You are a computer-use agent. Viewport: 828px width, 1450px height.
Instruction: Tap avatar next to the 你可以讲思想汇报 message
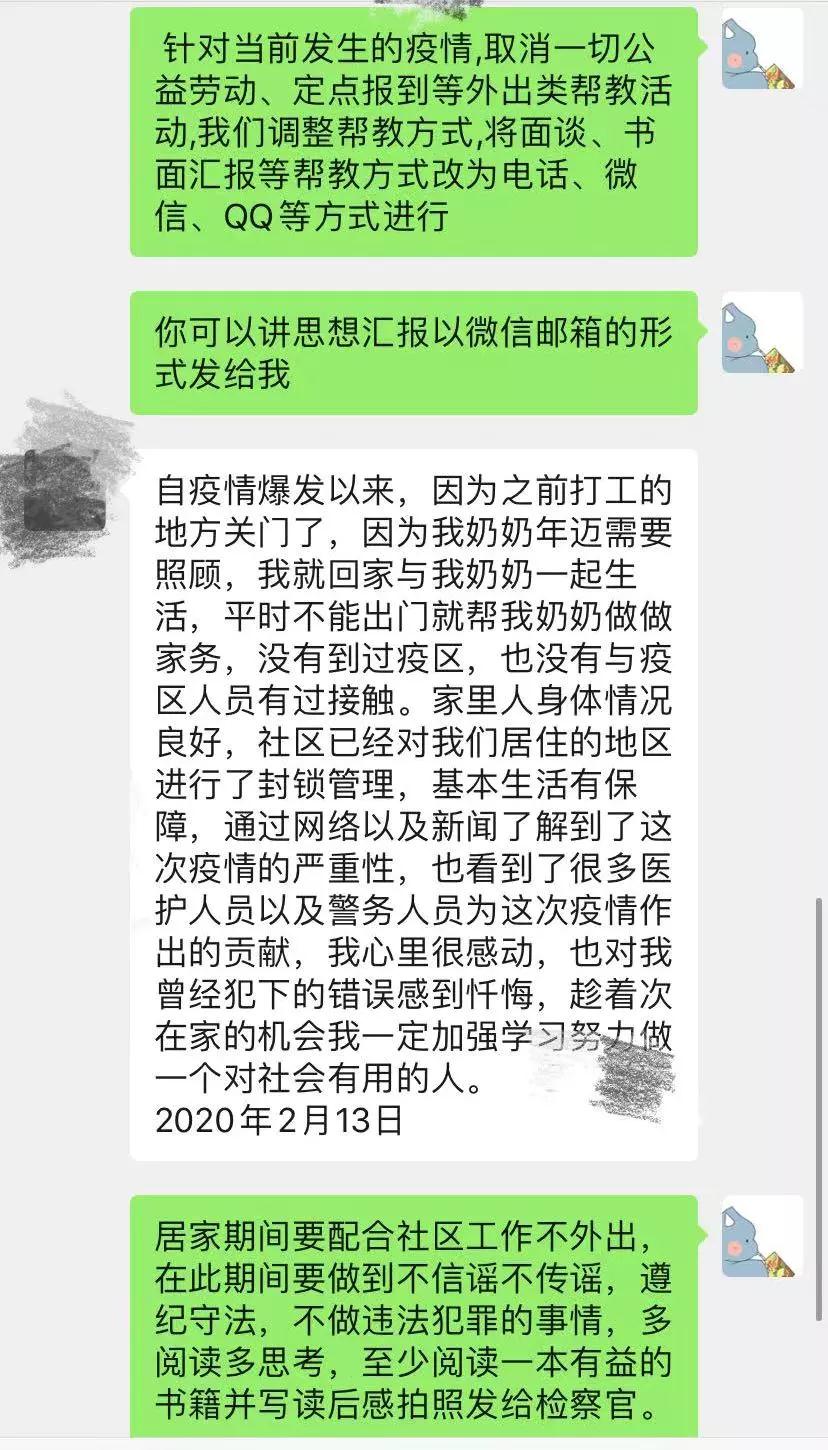[762, 332]
